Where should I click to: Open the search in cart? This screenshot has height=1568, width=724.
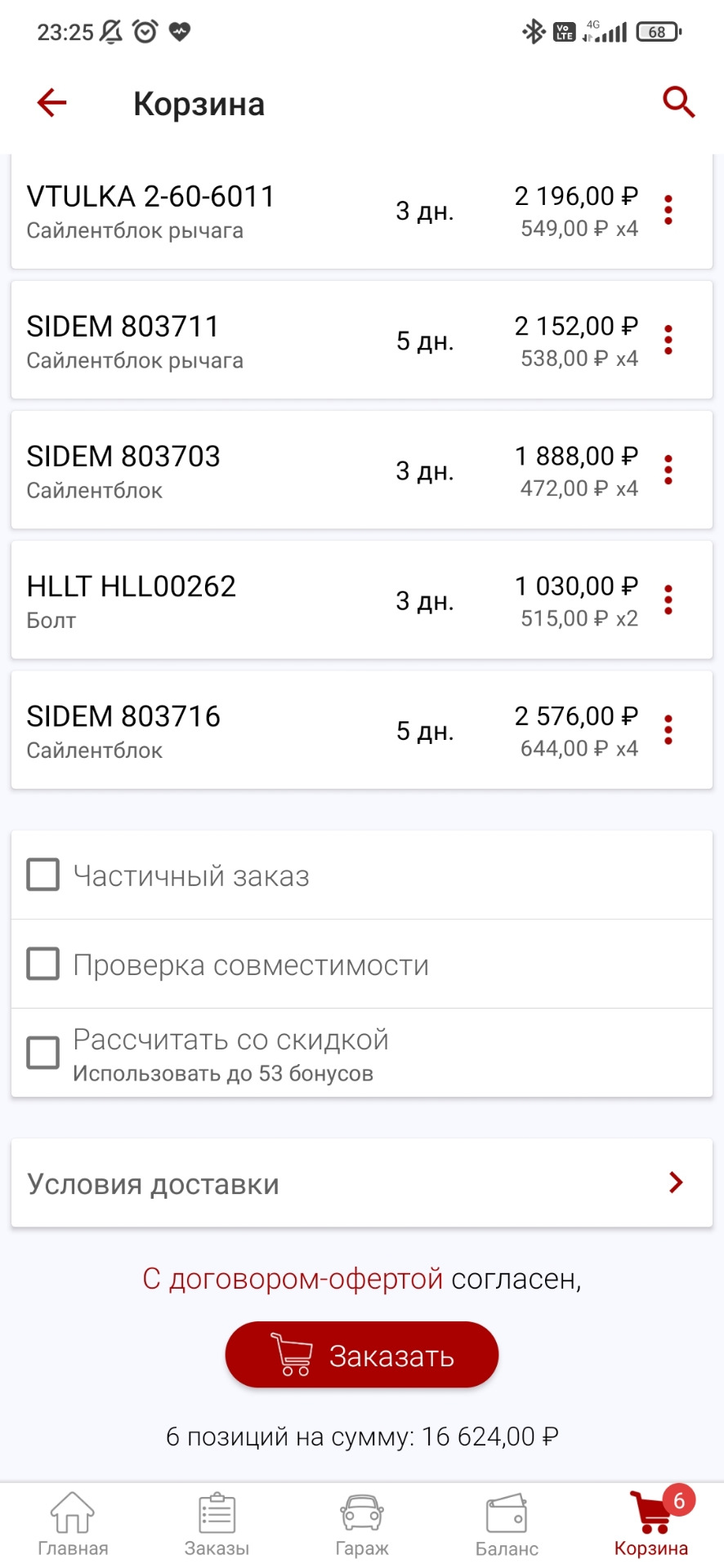[678, 102]
